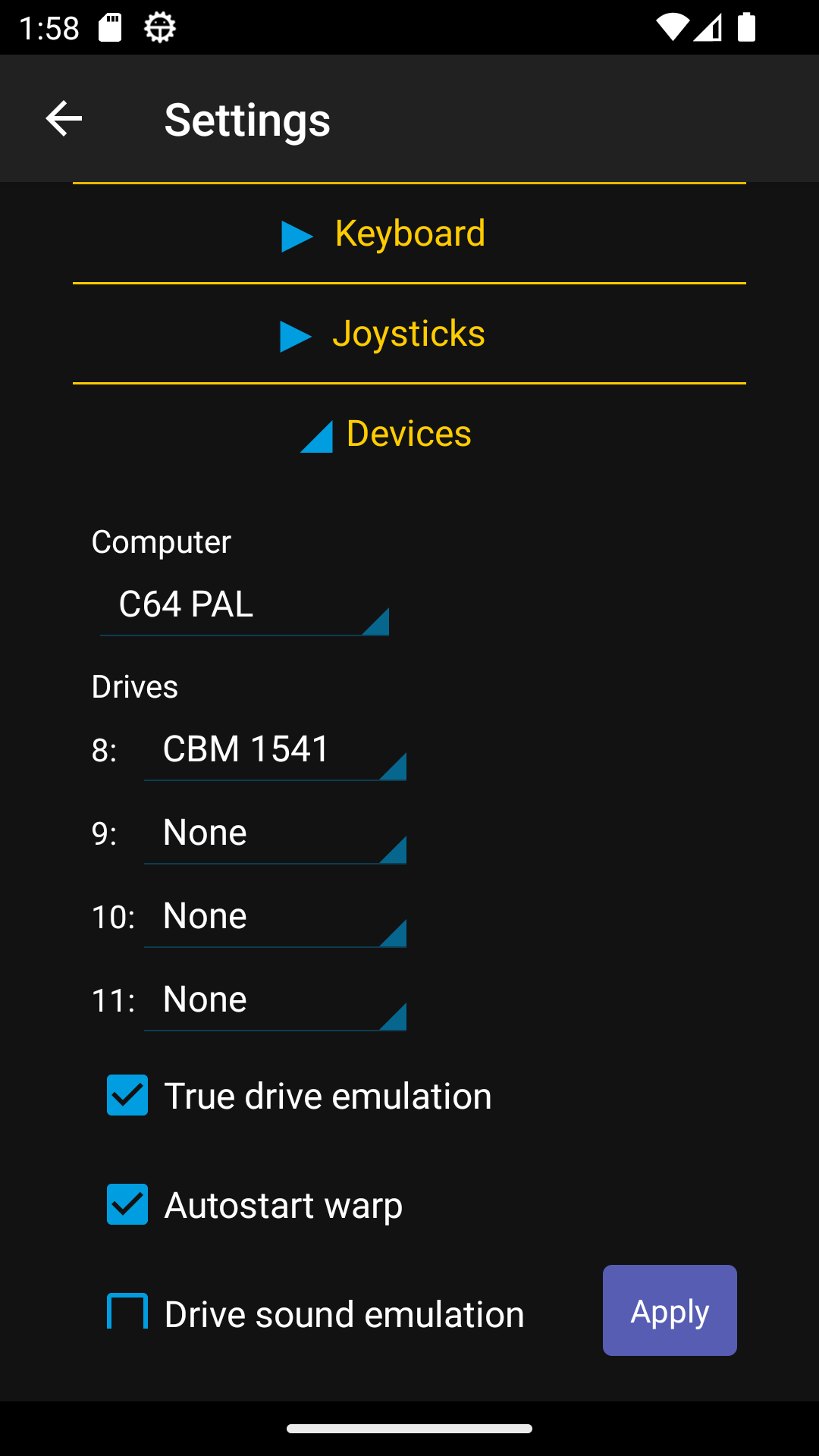Change drive 8 type from CBM 1541
819x1456 pixels.
[x=275, y=751]
